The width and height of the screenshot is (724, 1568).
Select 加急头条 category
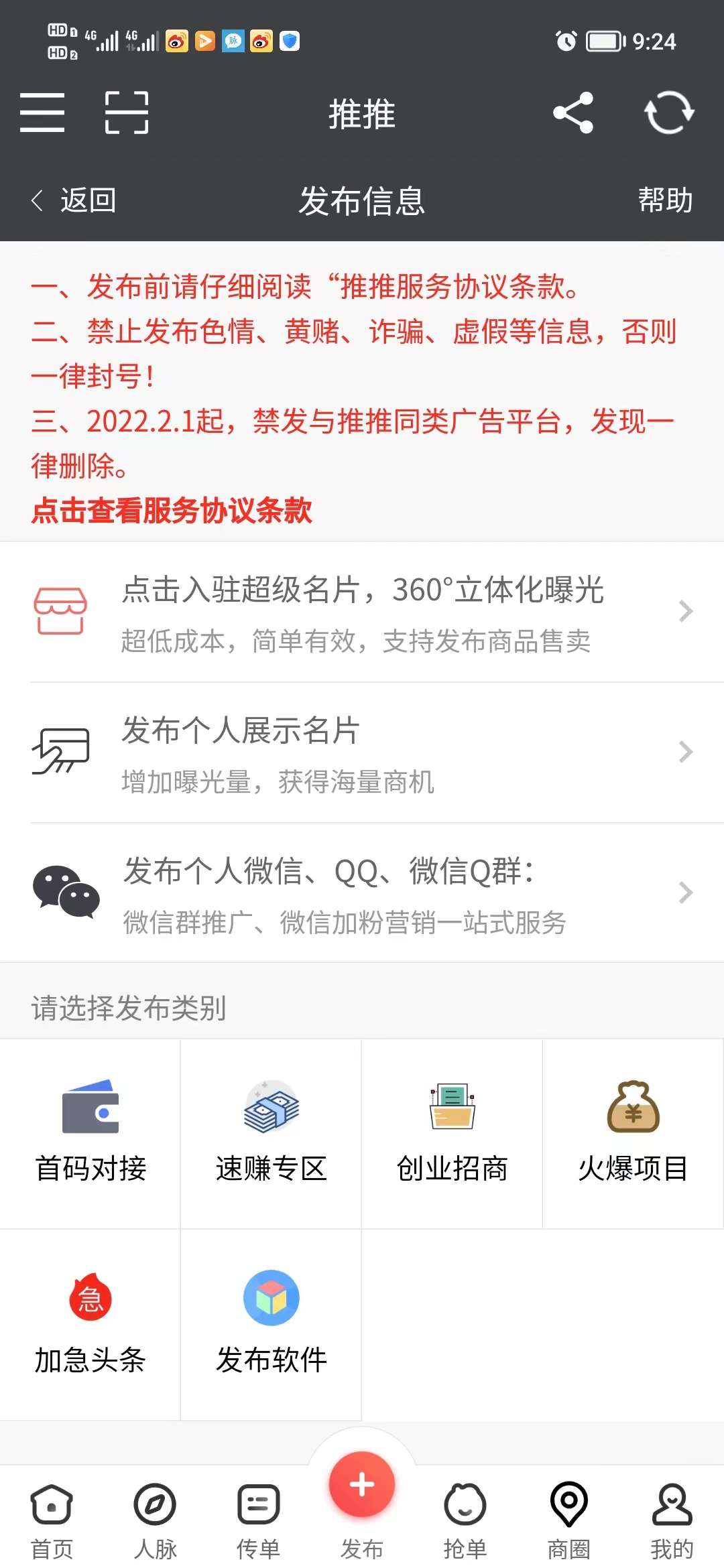tap(90, 1325)
